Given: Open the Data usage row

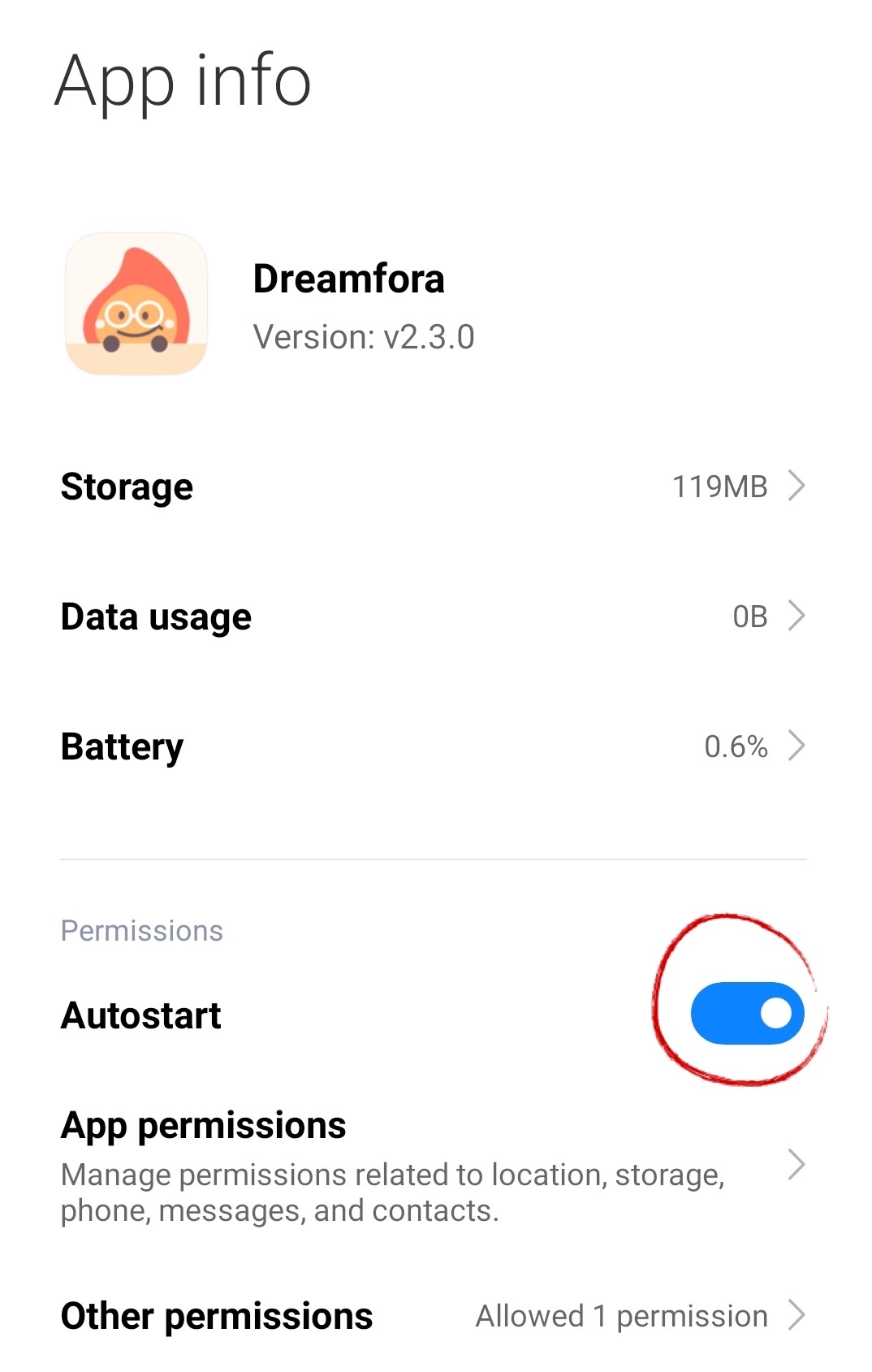Looking at the screenshot, I should pyautogui.click(x=433, y=617).
